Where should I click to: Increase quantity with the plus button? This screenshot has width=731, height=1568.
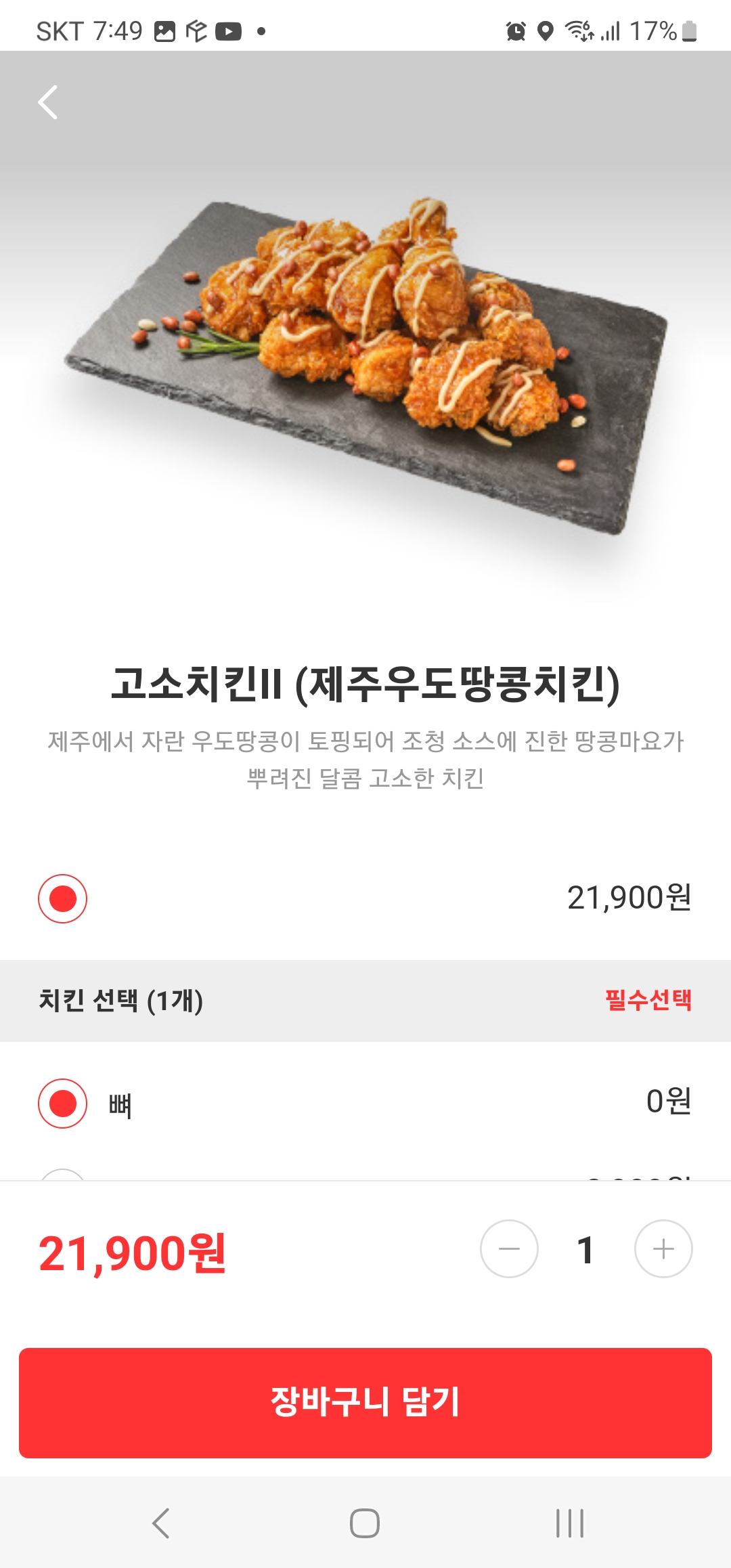tap(663, 1248)
